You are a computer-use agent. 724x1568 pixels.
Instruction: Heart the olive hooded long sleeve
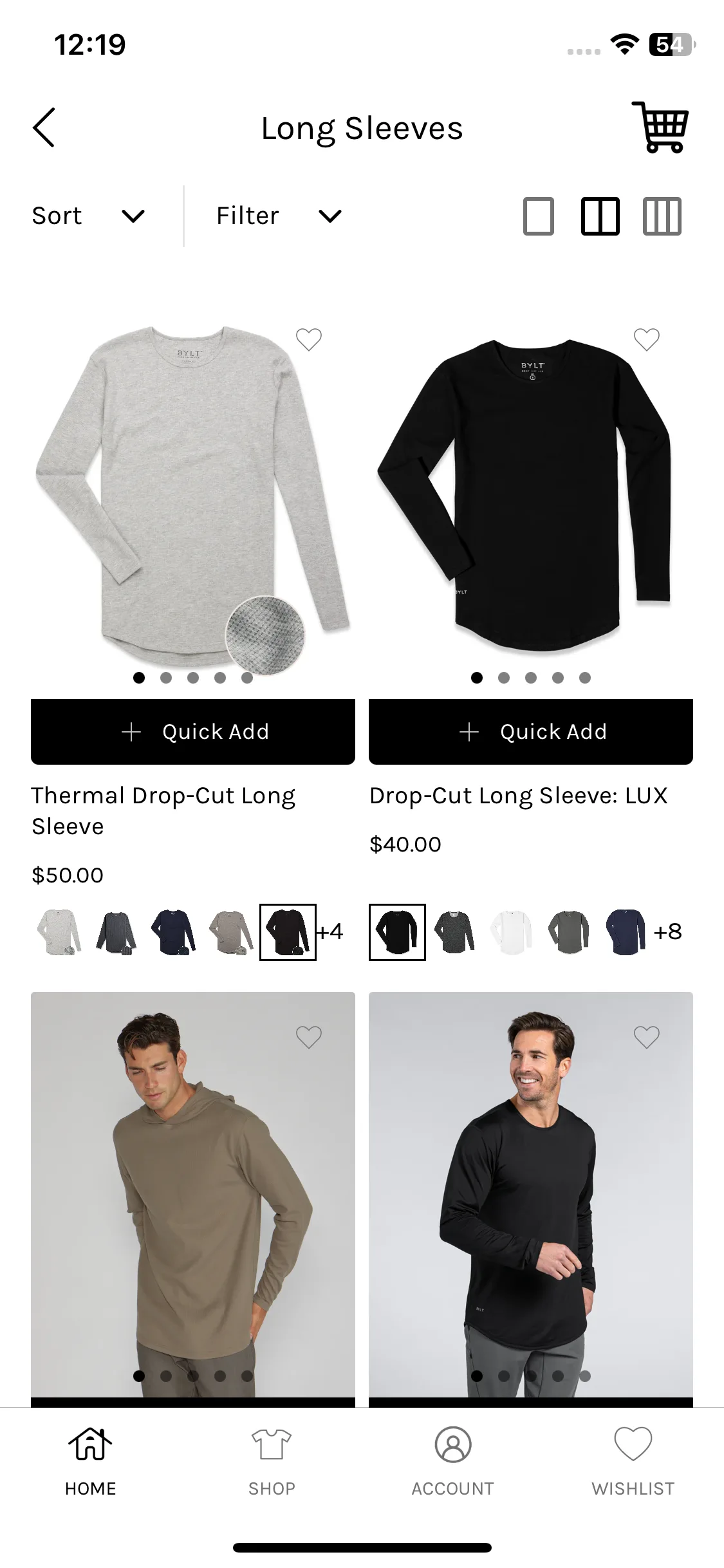[309, 1037]
